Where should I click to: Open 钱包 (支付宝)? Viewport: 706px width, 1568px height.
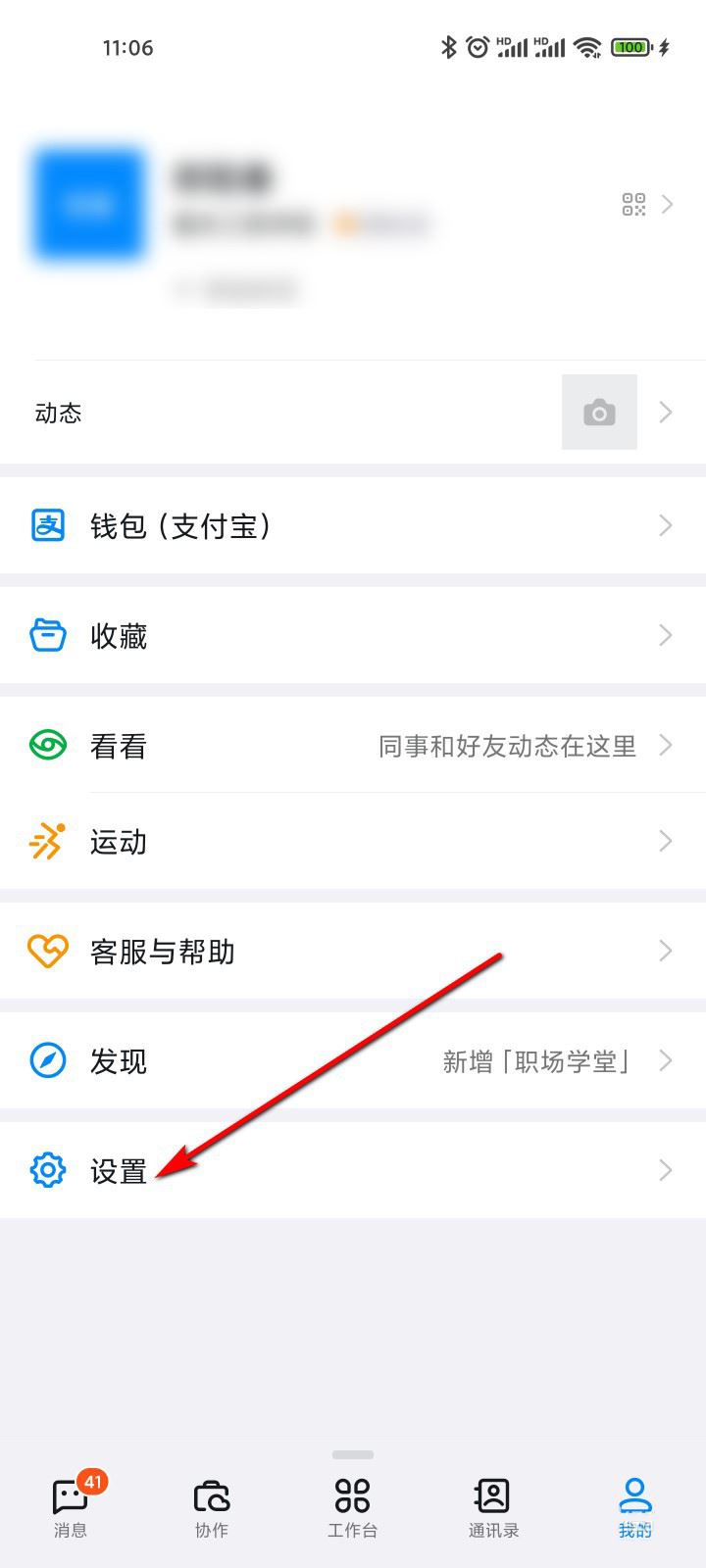coord(353,526)
